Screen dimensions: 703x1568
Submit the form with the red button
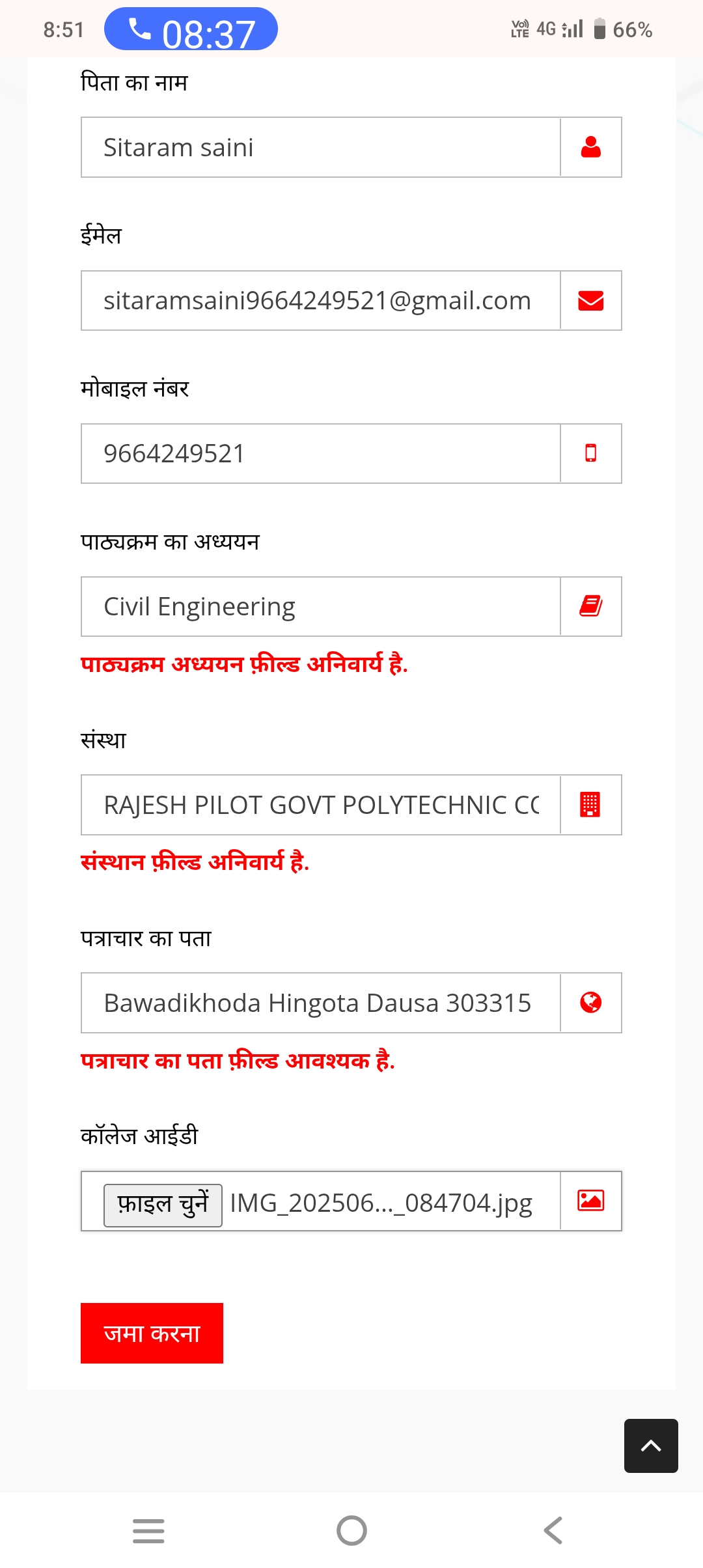point(152,1333)
